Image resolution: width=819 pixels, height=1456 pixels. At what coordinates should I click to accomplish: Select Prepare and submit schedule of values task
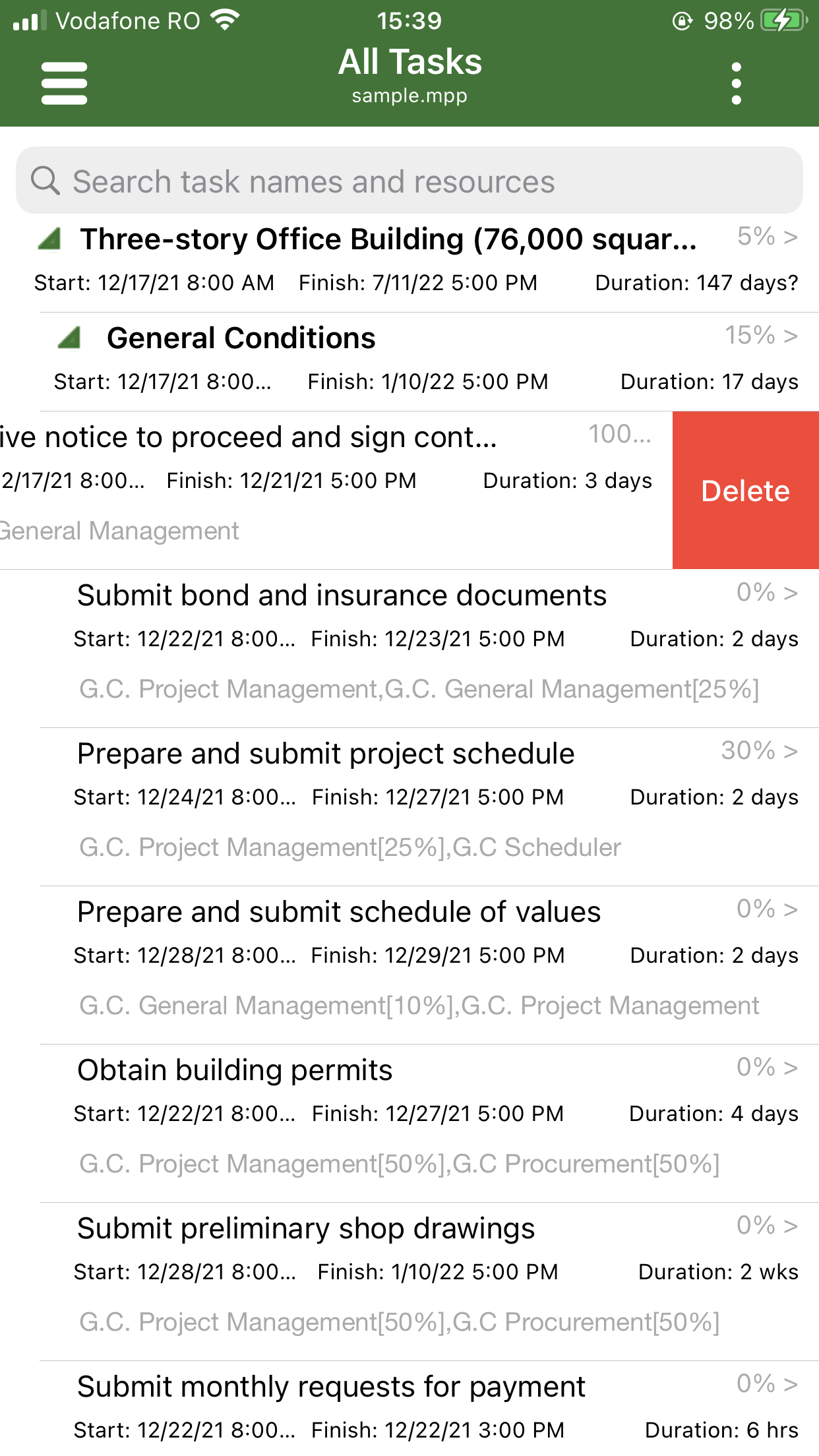pyautogui.click(x=339, y=911)
